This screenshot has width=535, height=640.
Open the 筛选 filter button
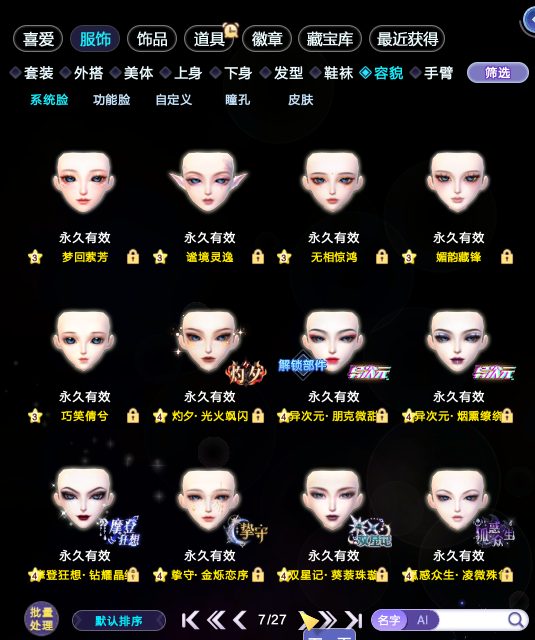pyautogui.click(x=497, y=73)
